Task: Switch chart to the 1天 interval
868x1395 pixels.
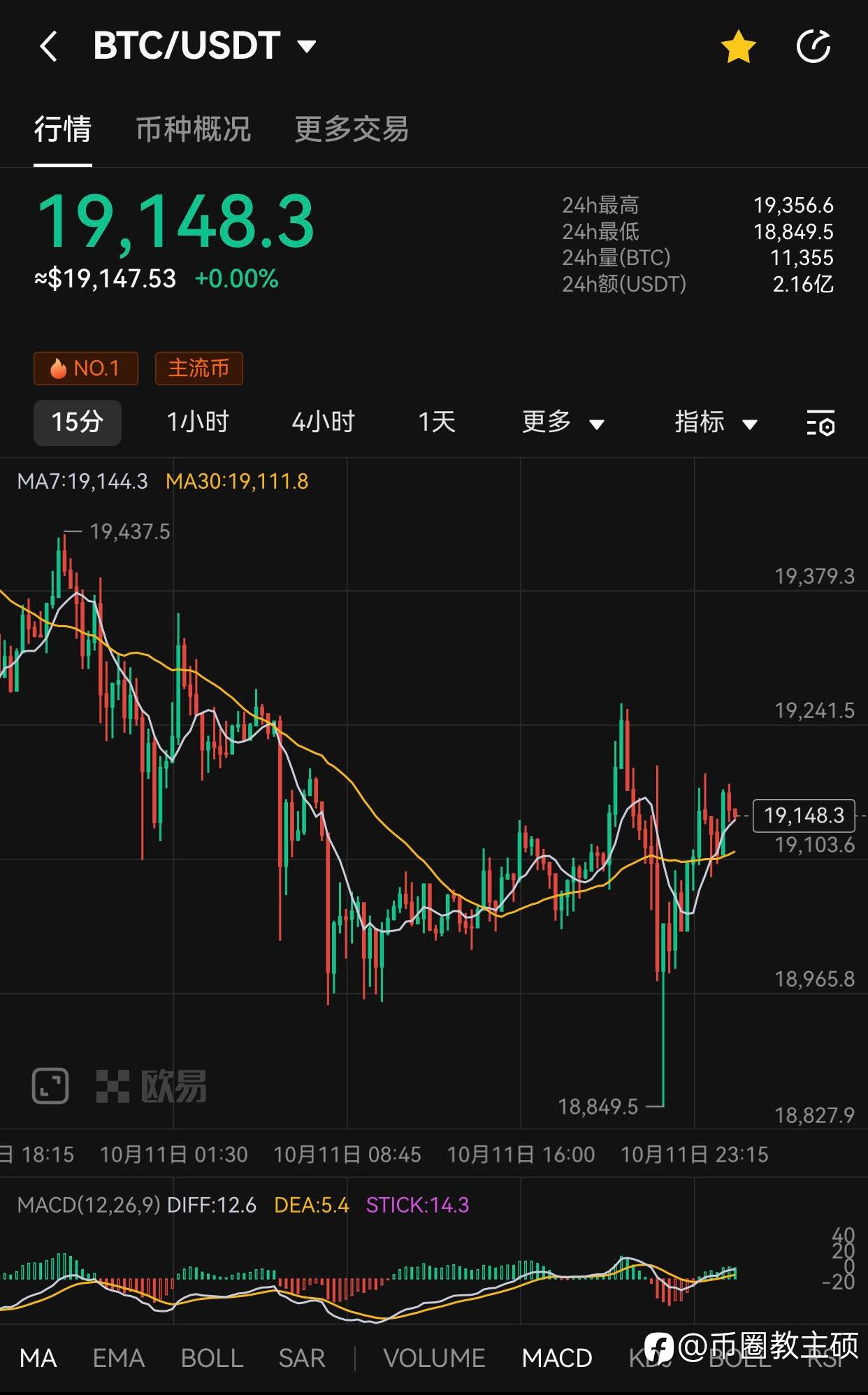Action: pos(437,422)
